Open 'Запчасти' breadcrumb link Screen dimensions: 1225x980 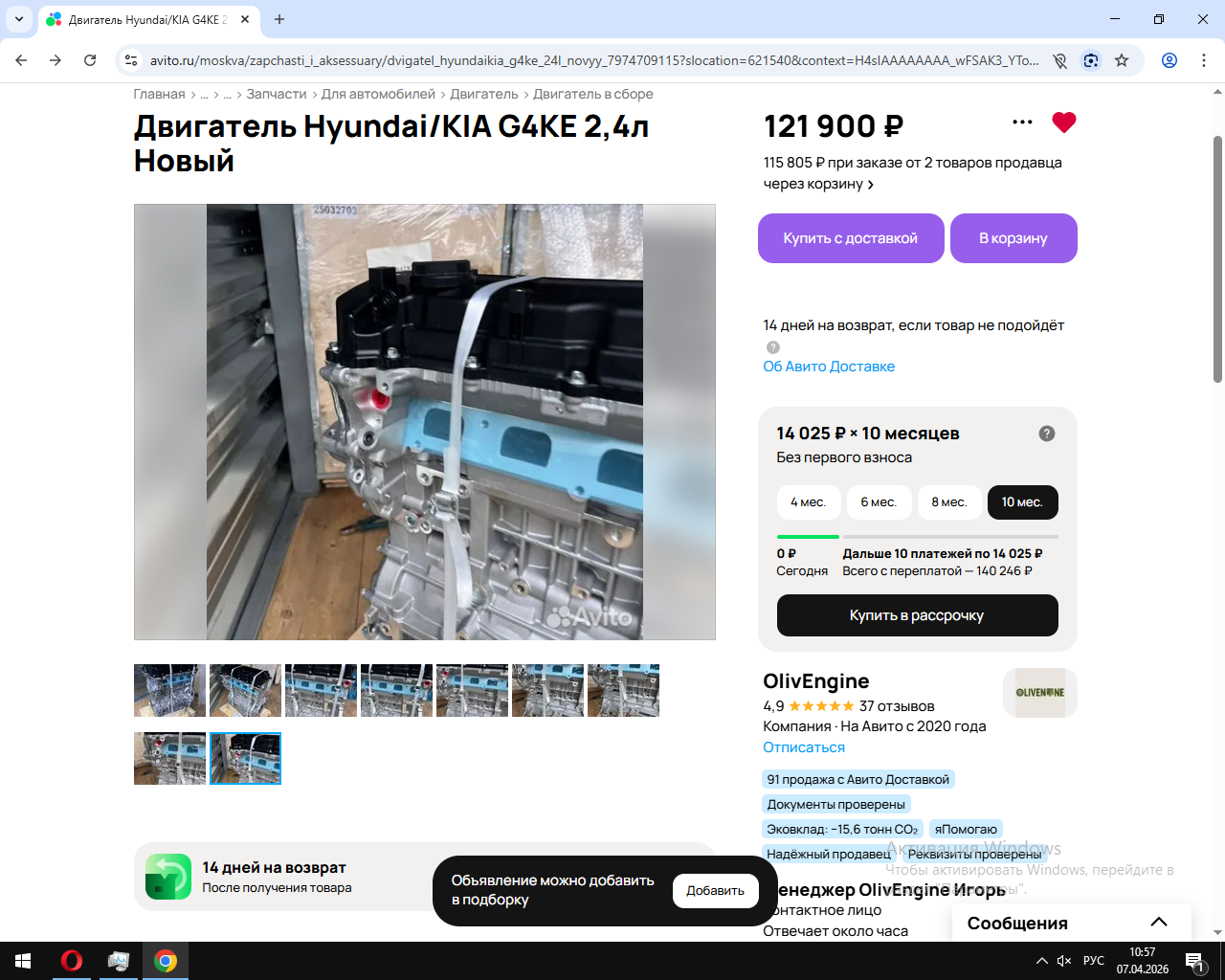click(x=276, y=94)
